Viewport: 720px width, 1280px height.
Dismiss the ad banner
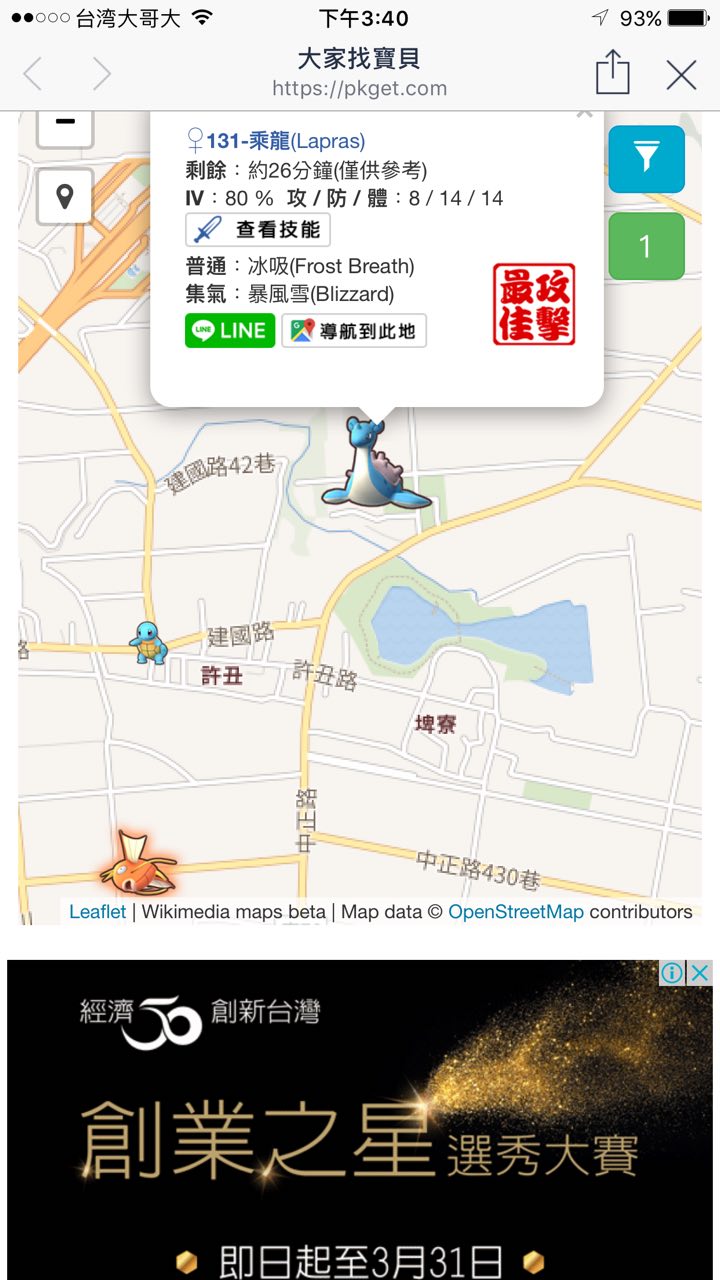(700, 973)
